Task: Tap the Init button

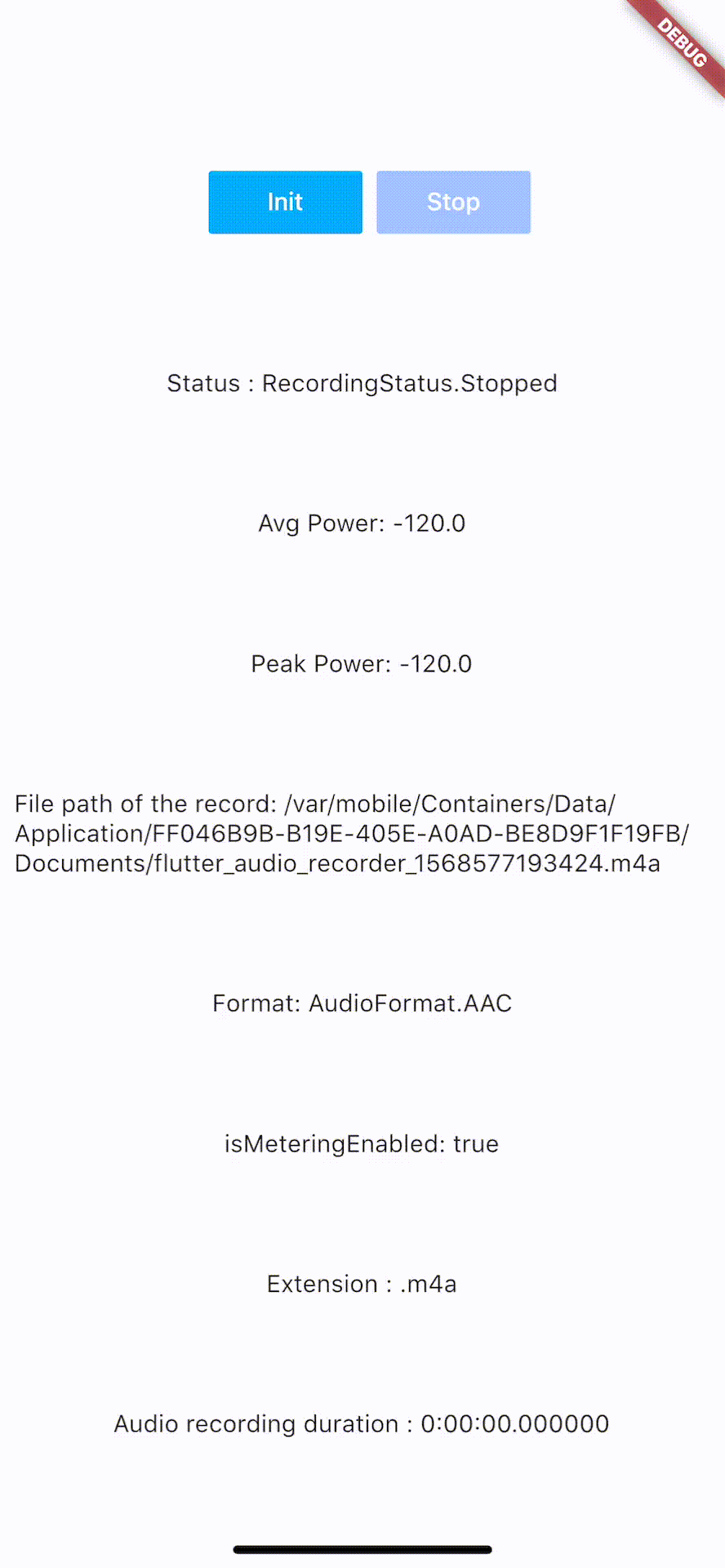Action: point(285,203)
